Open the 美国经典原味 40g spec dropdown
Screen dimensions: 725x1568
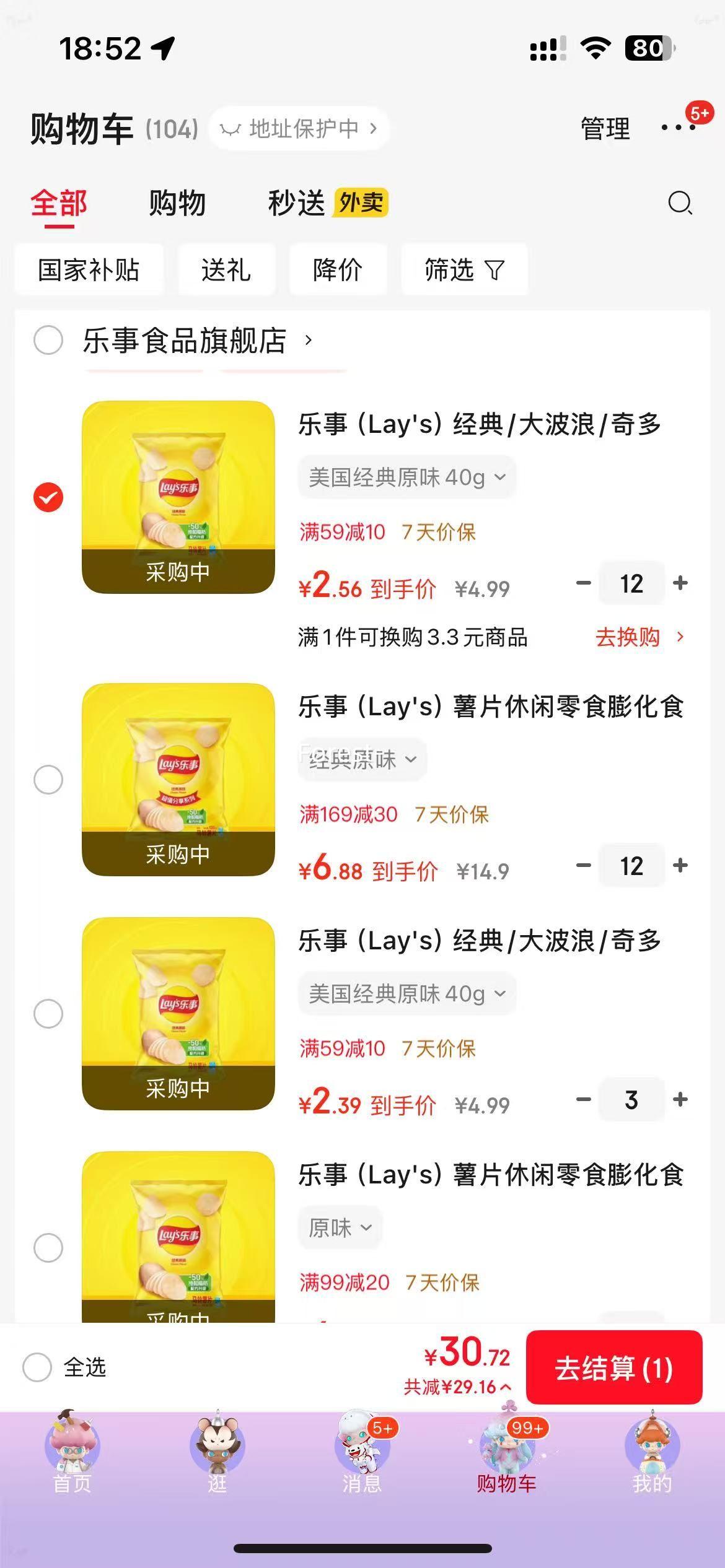click(x=406, y=477)
